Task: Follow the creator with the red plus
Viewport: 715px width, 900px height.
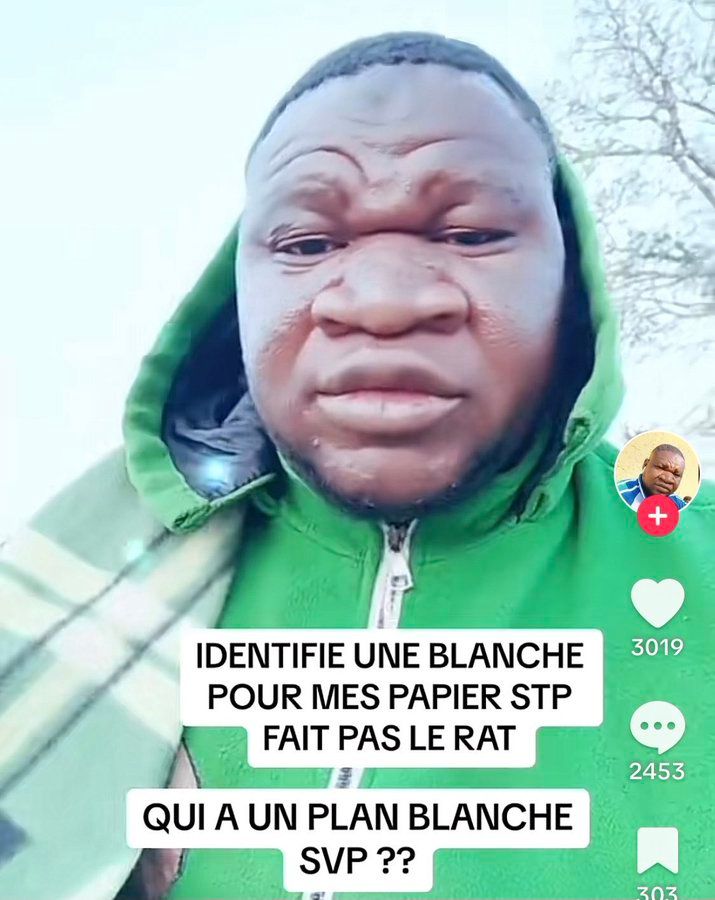Action: point(657,516)
